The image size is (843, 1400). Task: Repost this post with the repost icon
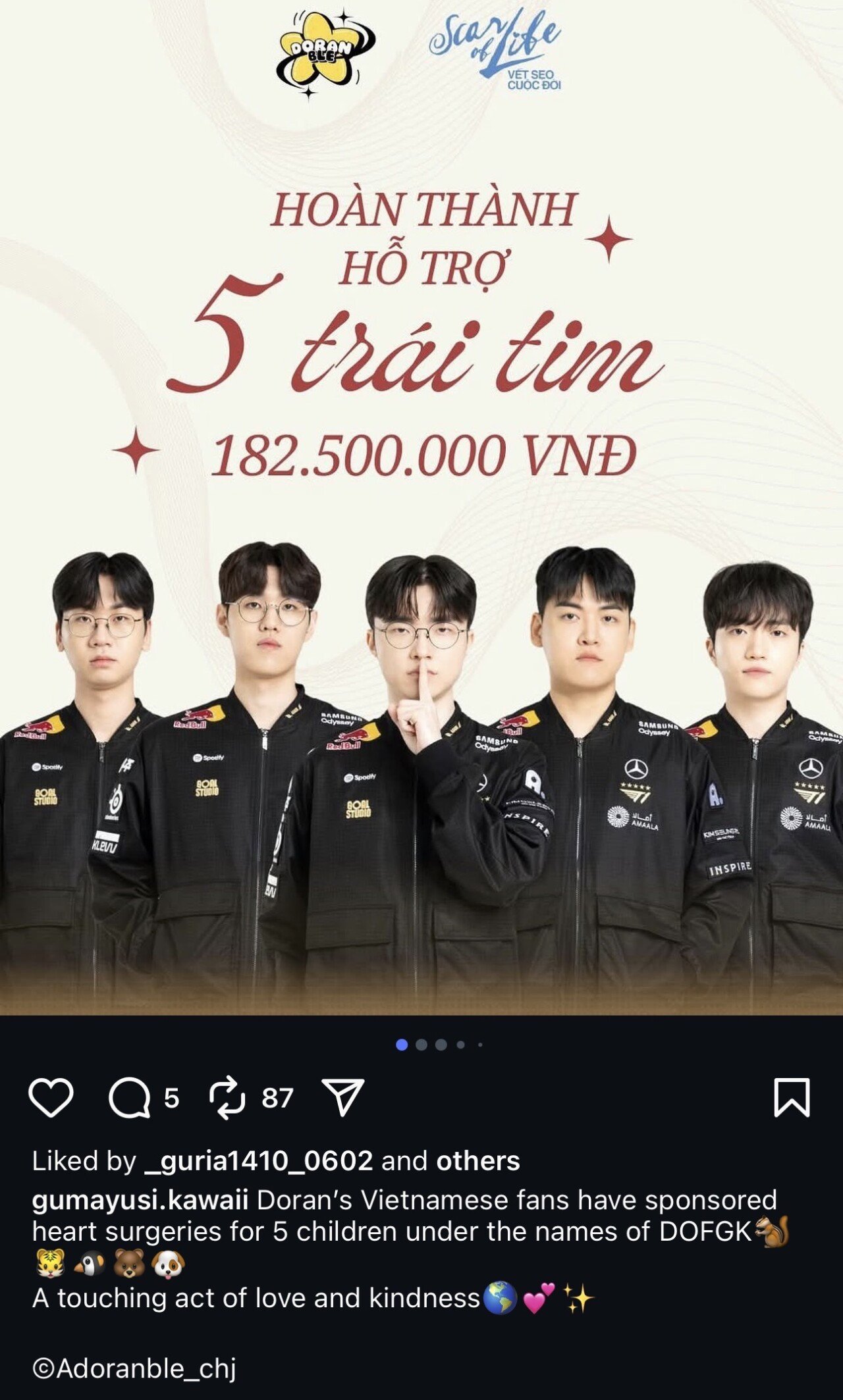pyautogui.click(x=227, y=1097)
